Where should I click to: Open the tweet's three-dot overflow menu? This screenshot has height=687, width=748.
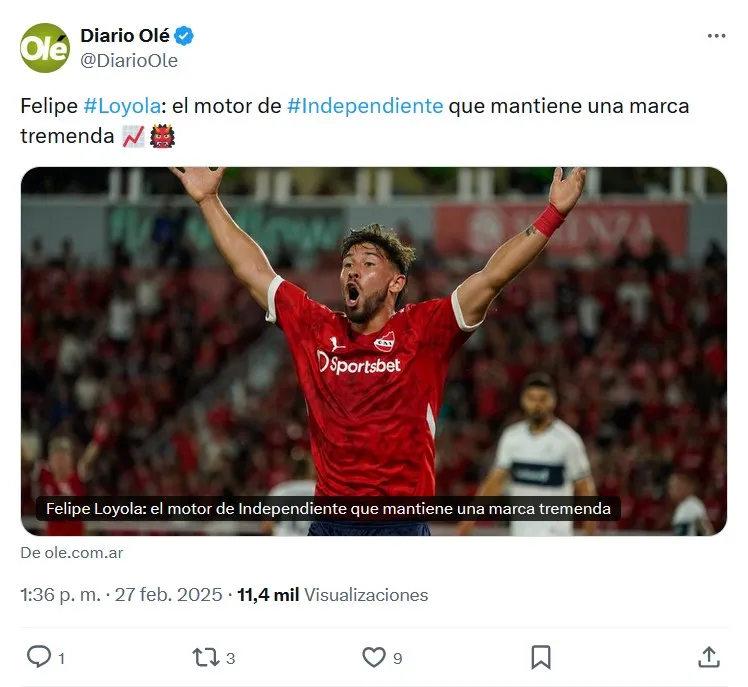coord(716,36)
